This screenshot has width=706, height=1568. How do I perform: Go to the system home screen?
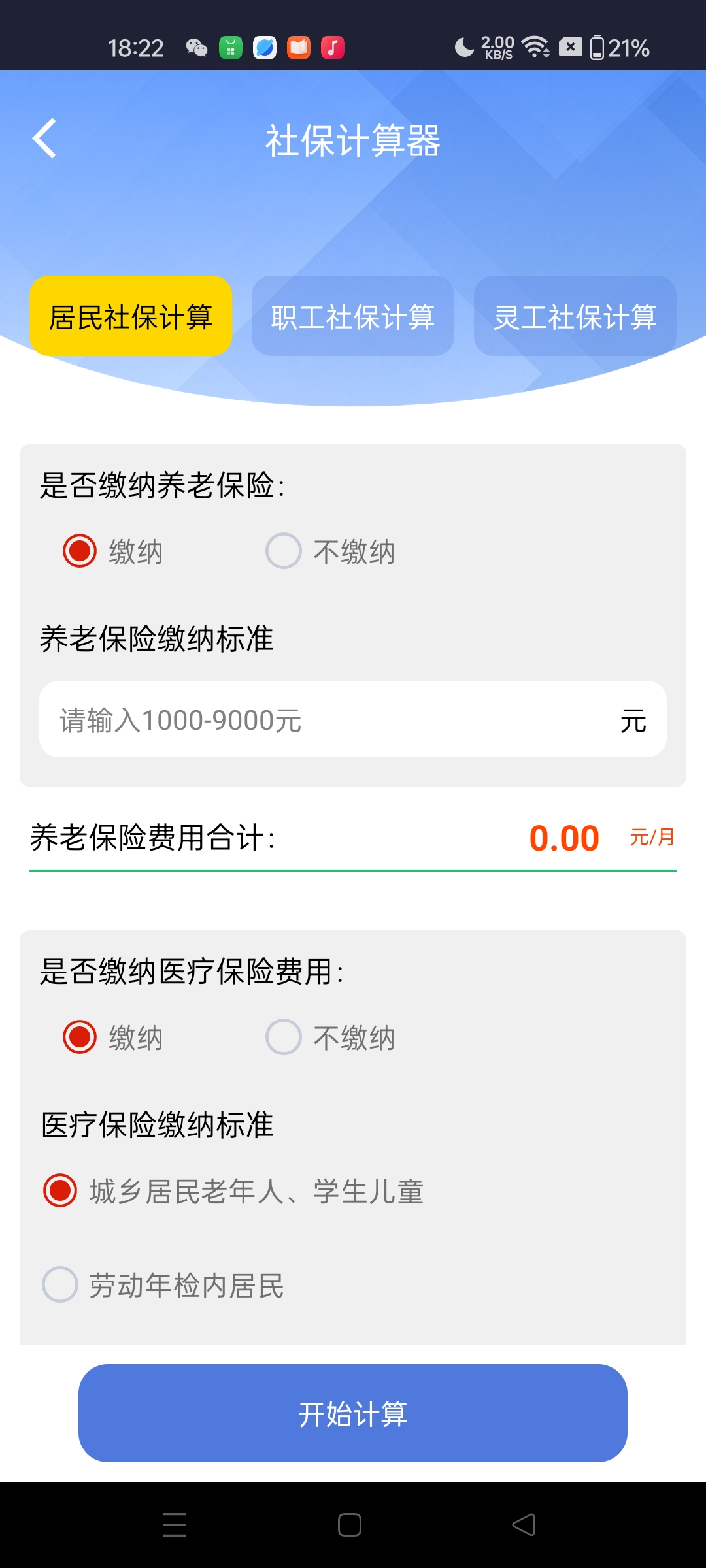[x=350, y=1525]
